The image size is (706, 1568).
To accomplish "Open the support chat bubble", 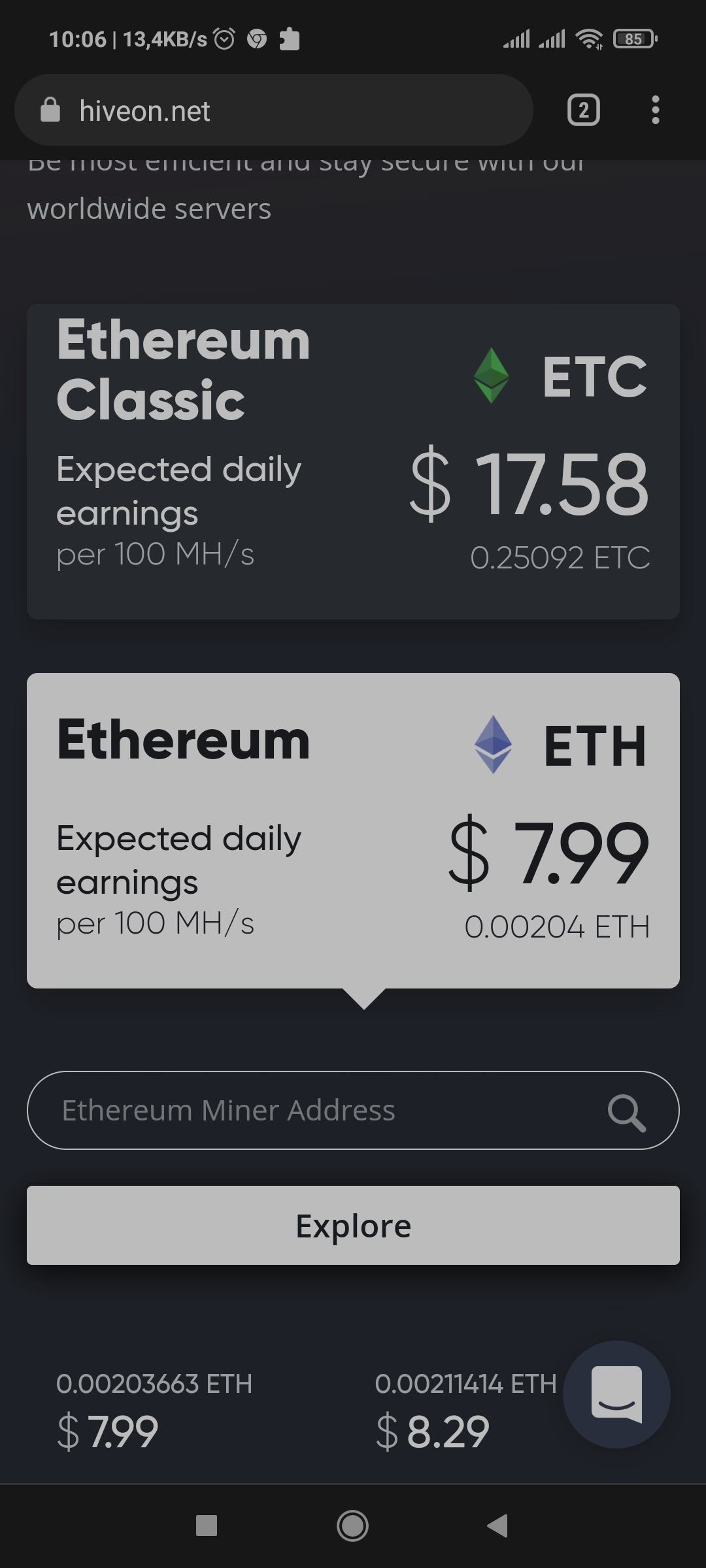I will coord(616,1394).
